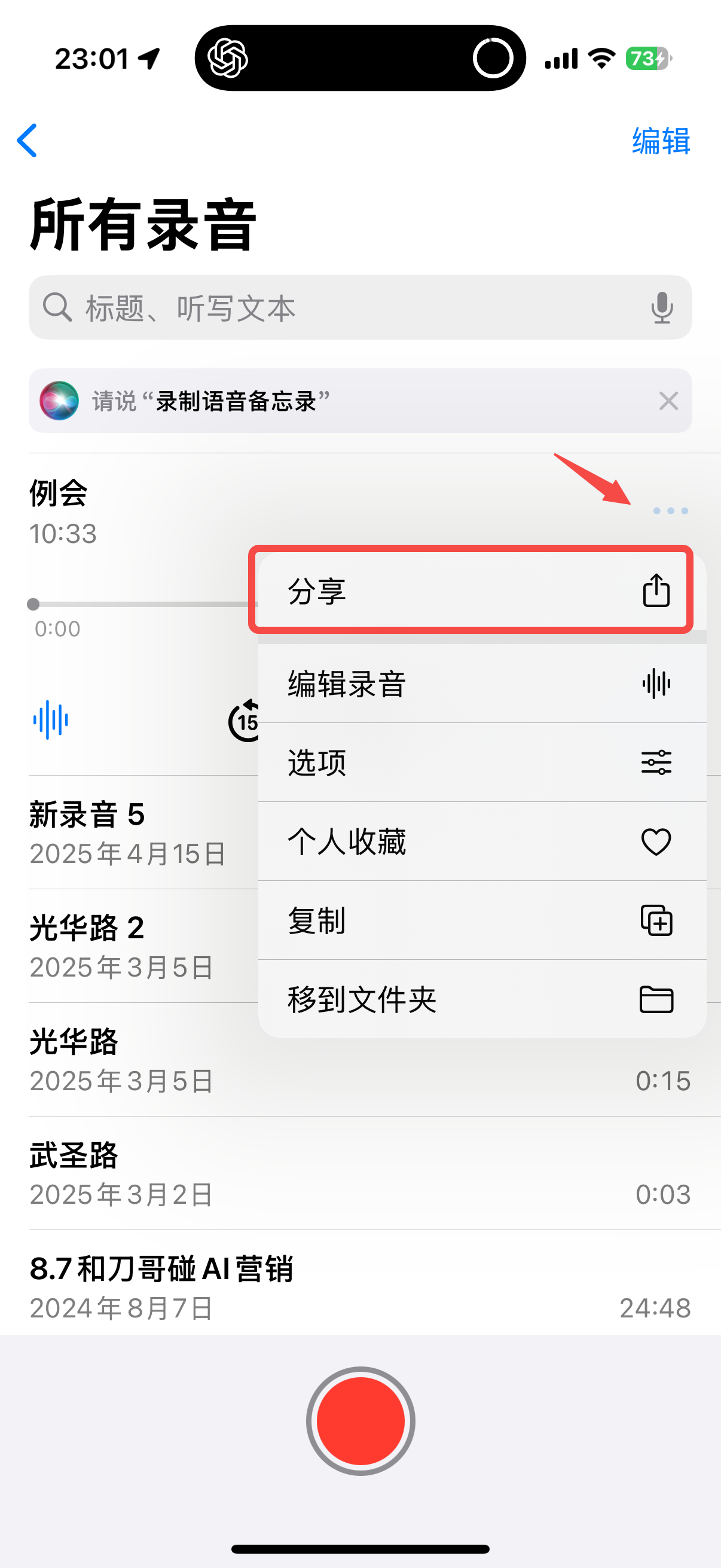721x1568 pixels.
Task: Dismiss the Siri suggestion banner
Action: pyautogui.click(x=668, y=401)
